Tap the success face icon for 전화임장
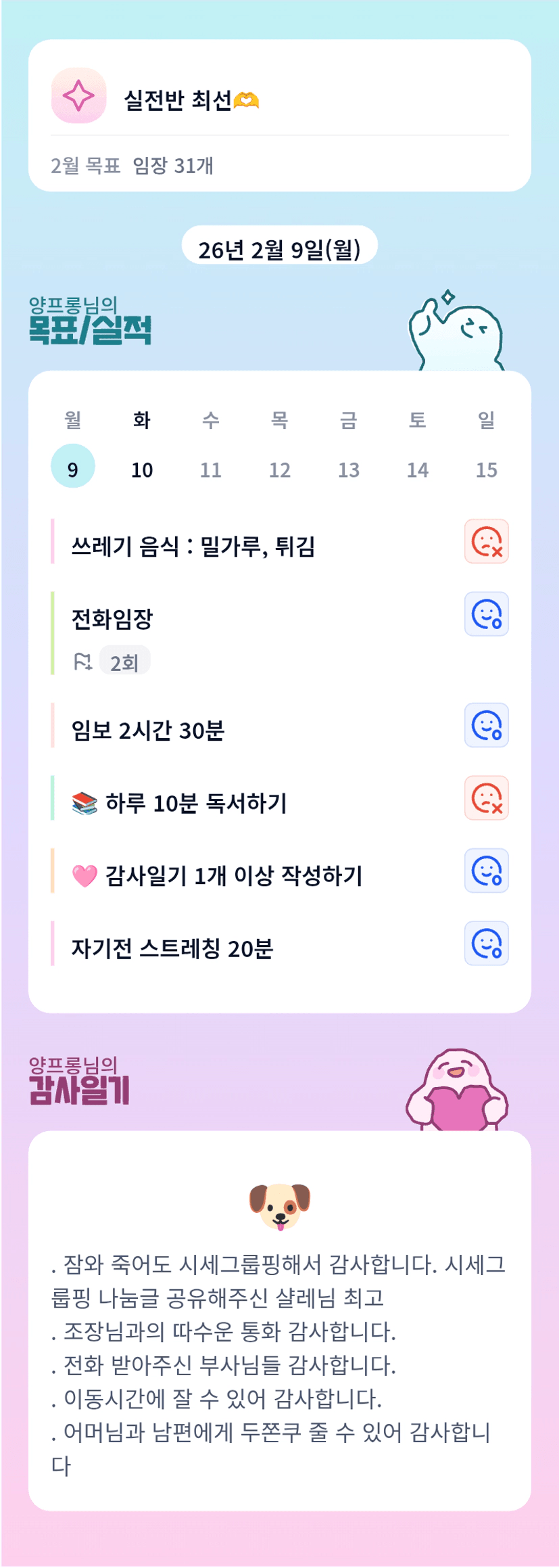 (487, 614)
